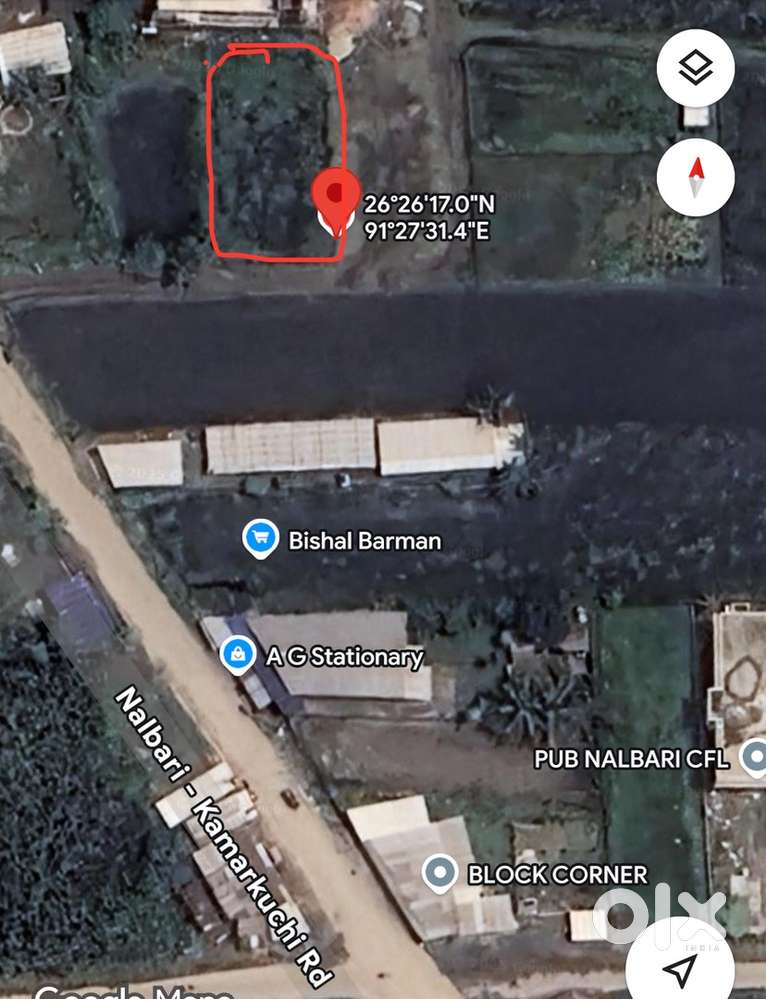Viewport: 766px width, 999px height.
Task: Center map on my current location
Action: pyautogui.click(x=681, y=967)
